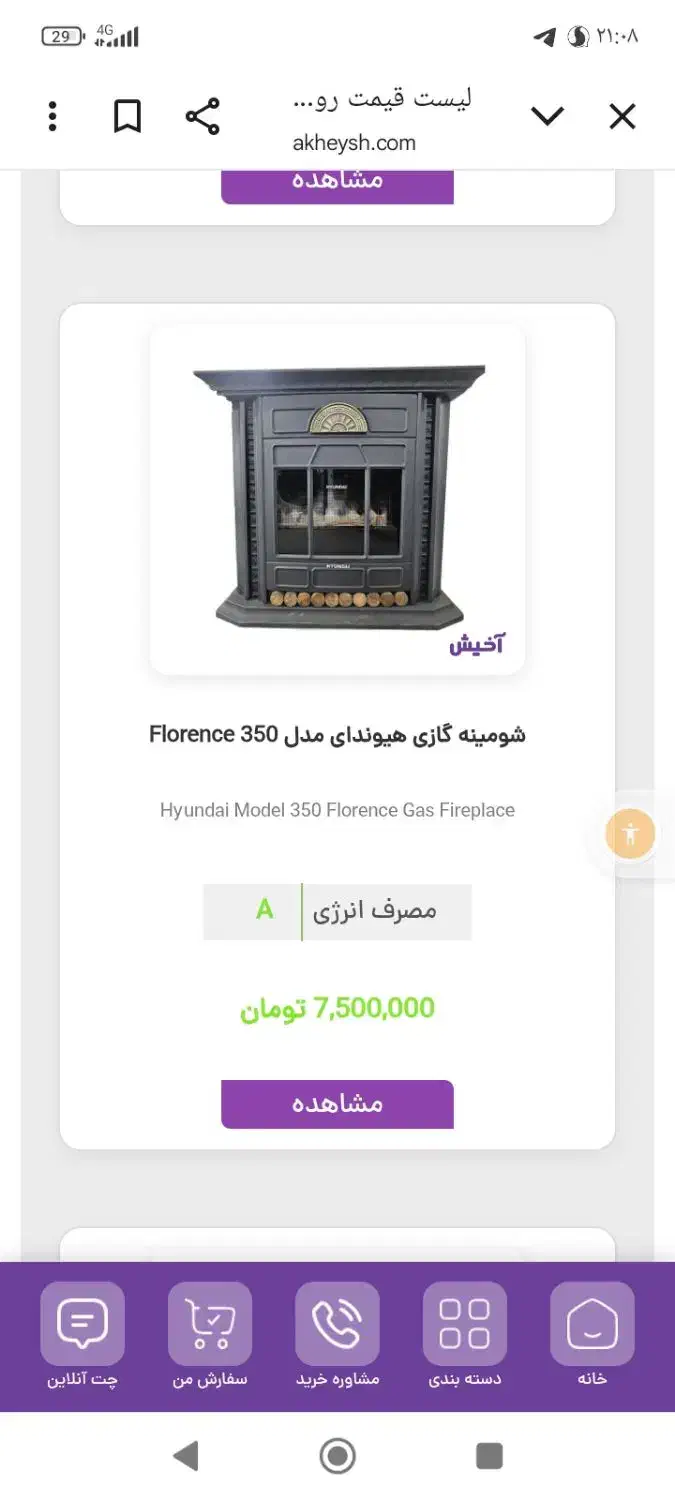The height and width of the screenshot is (1500, 675).
Task: Open the orange accessibility widget
Action: [630, 834]
